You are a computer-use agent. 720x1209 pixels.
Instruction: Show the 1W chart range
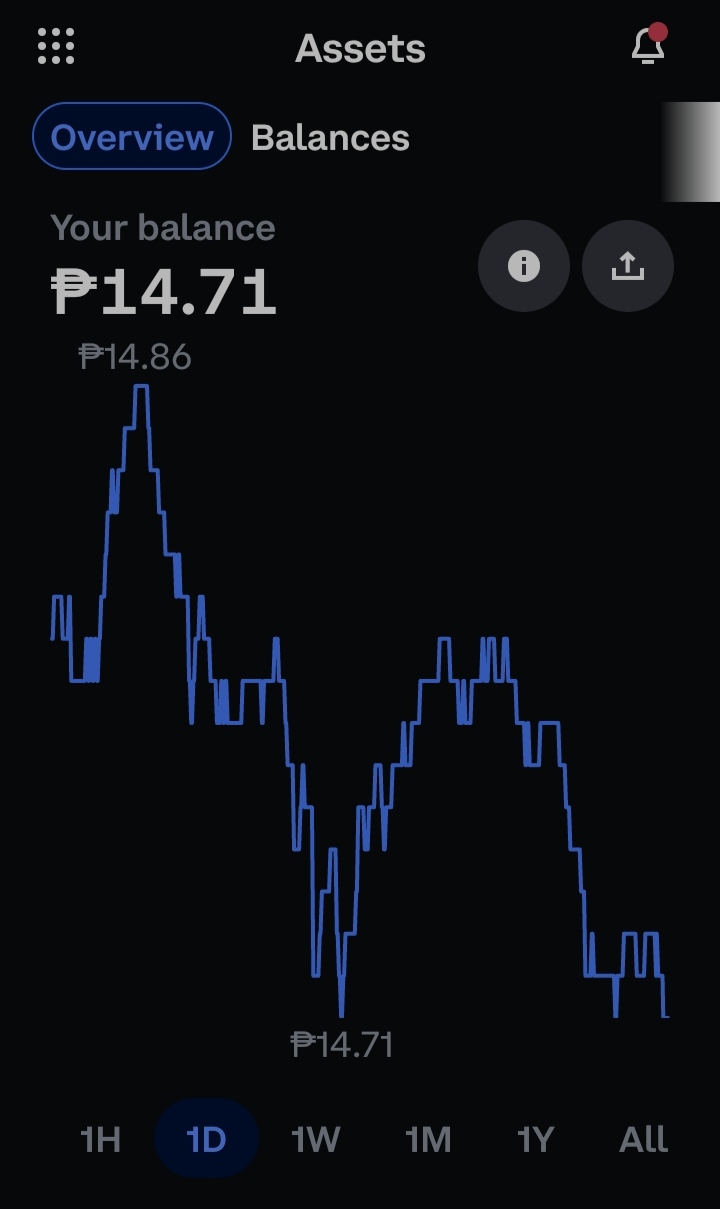pos(316,1139)
